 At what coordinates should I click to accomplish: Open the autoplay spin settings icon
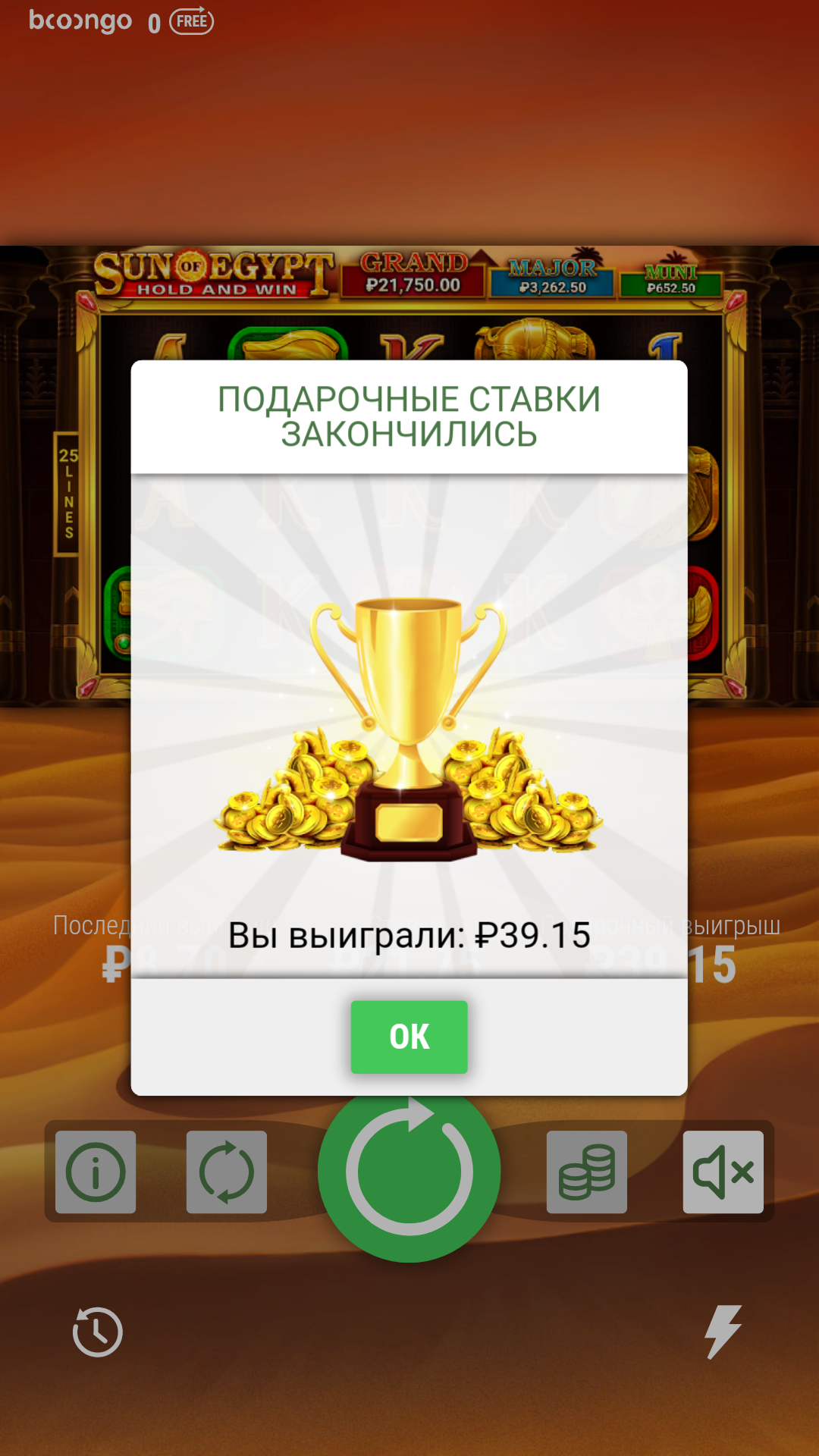pyautogui.click(x=227, y=1170)
